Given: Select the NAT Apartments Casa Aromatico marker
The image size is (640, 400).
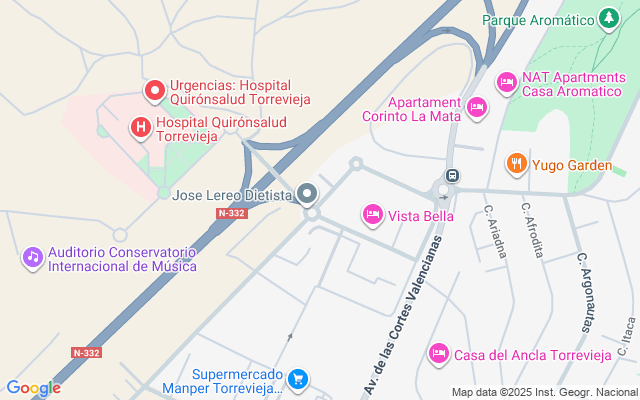Looking at the screenshot, I should click(507, 83).
